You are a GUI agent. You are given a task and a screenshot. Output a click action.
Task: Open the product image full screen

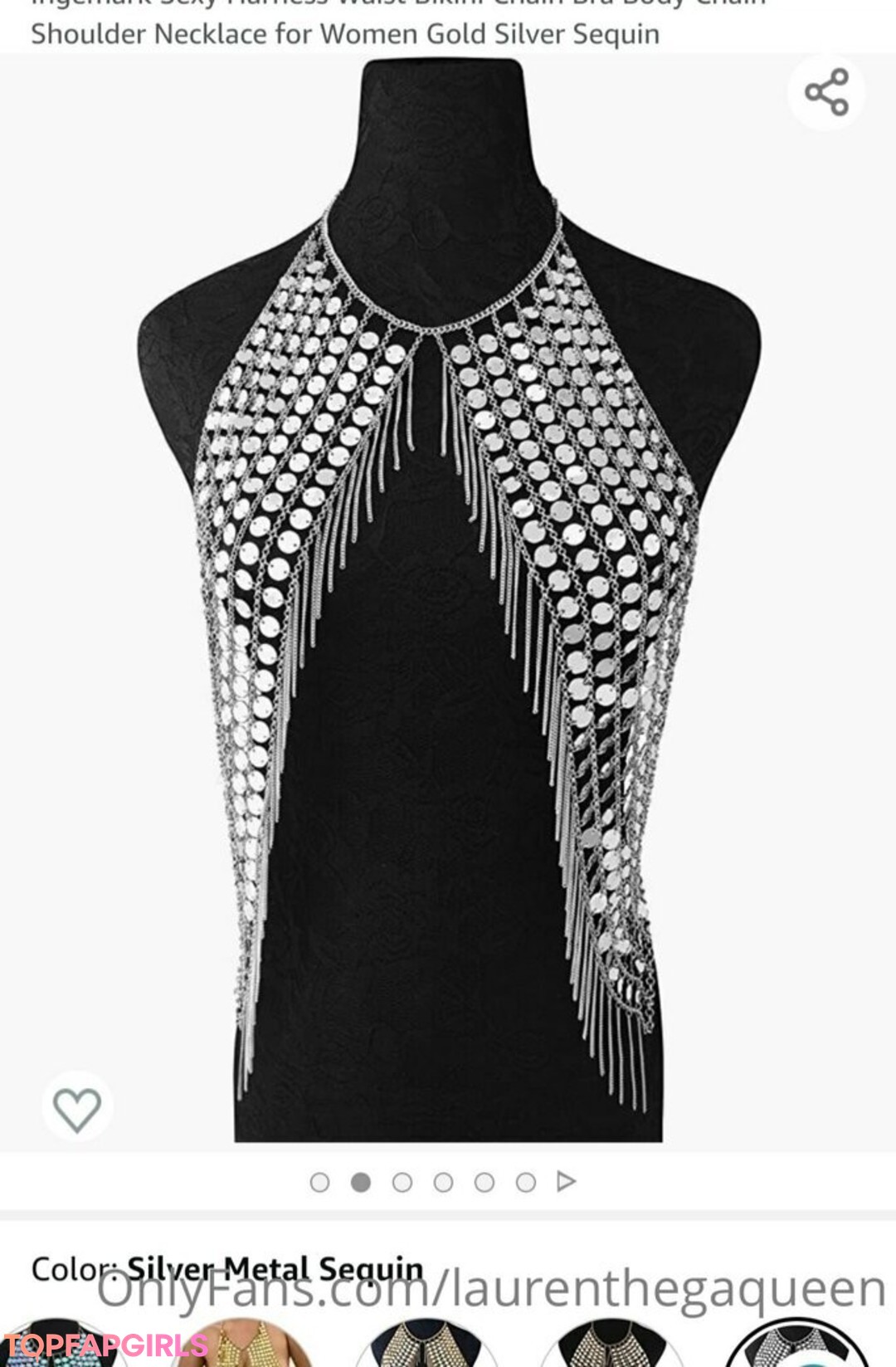448,598
